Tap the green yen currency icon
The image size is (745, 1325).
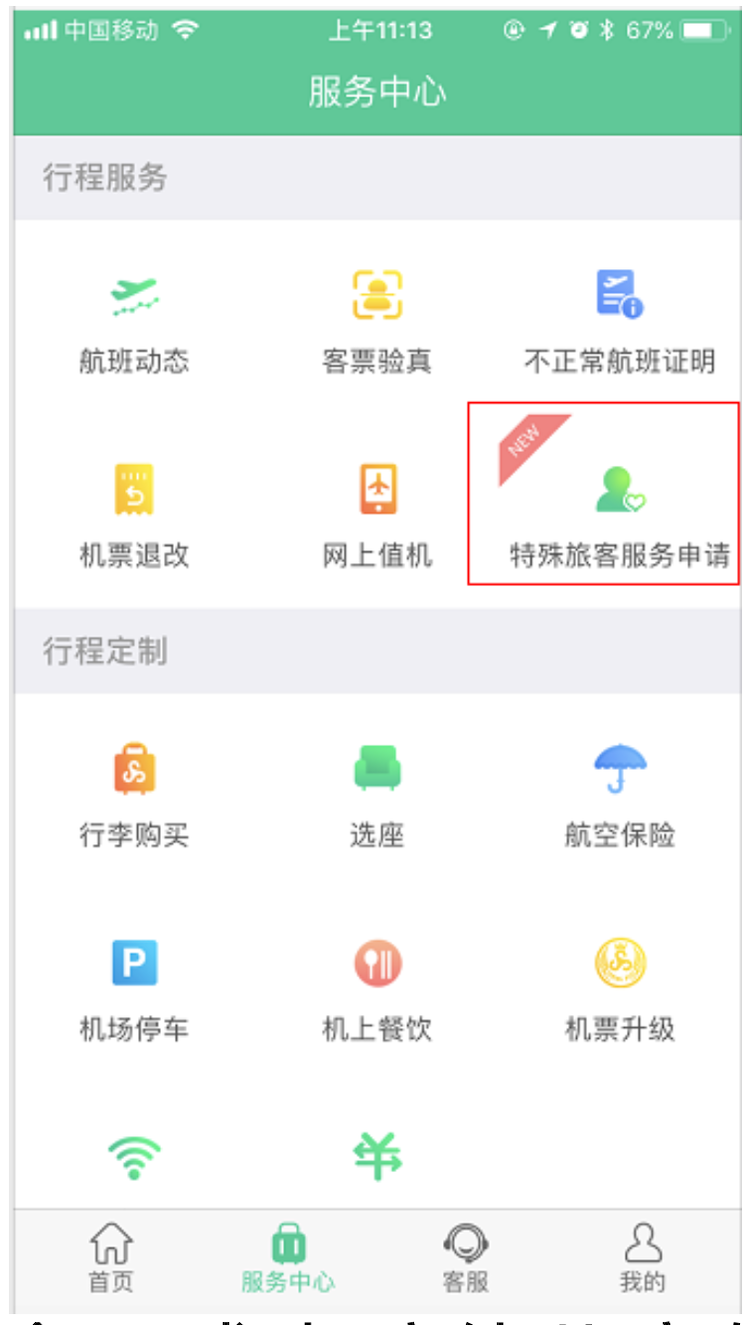click(377, 1158)
